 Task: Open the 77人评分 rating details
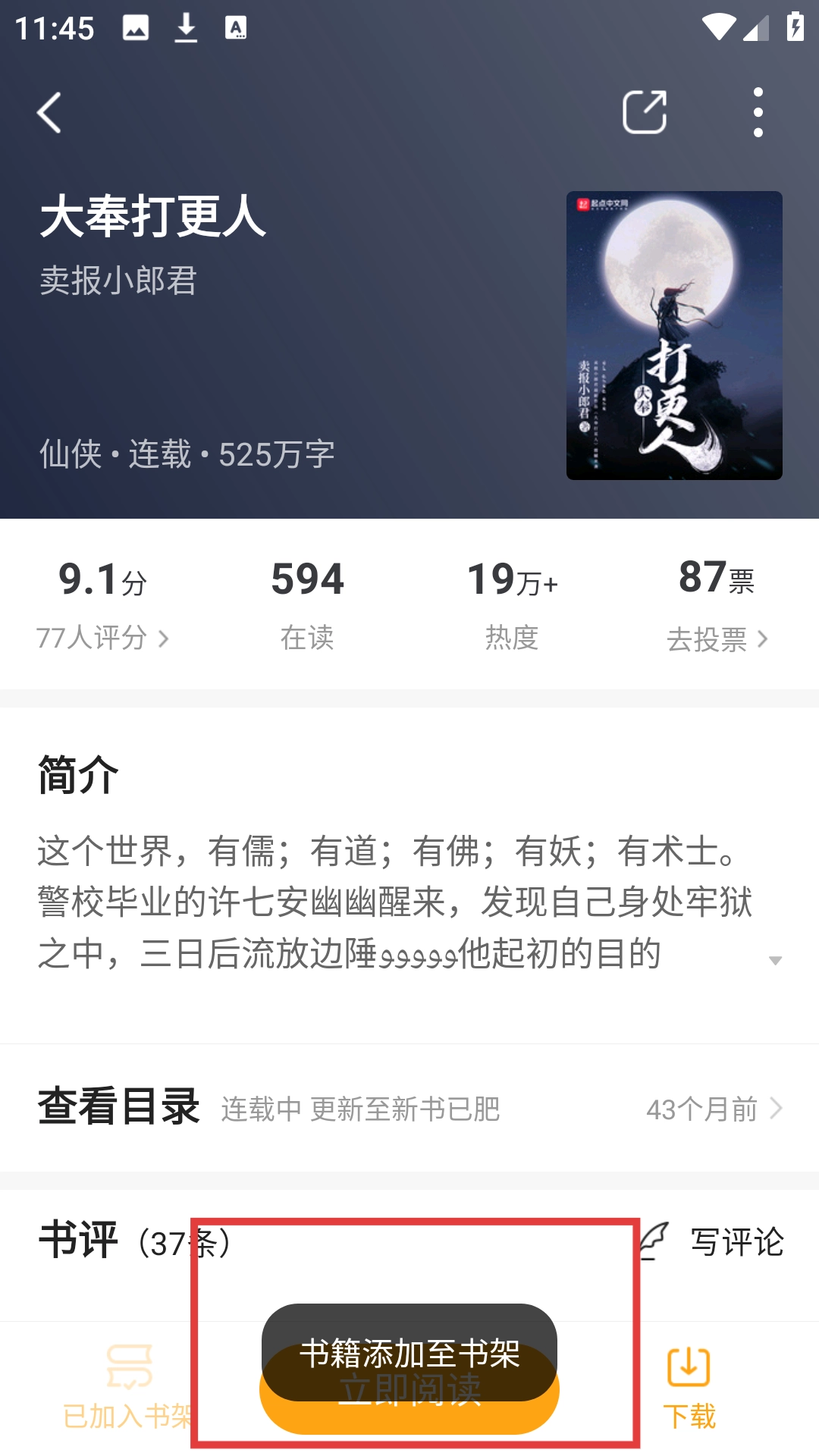102,638
